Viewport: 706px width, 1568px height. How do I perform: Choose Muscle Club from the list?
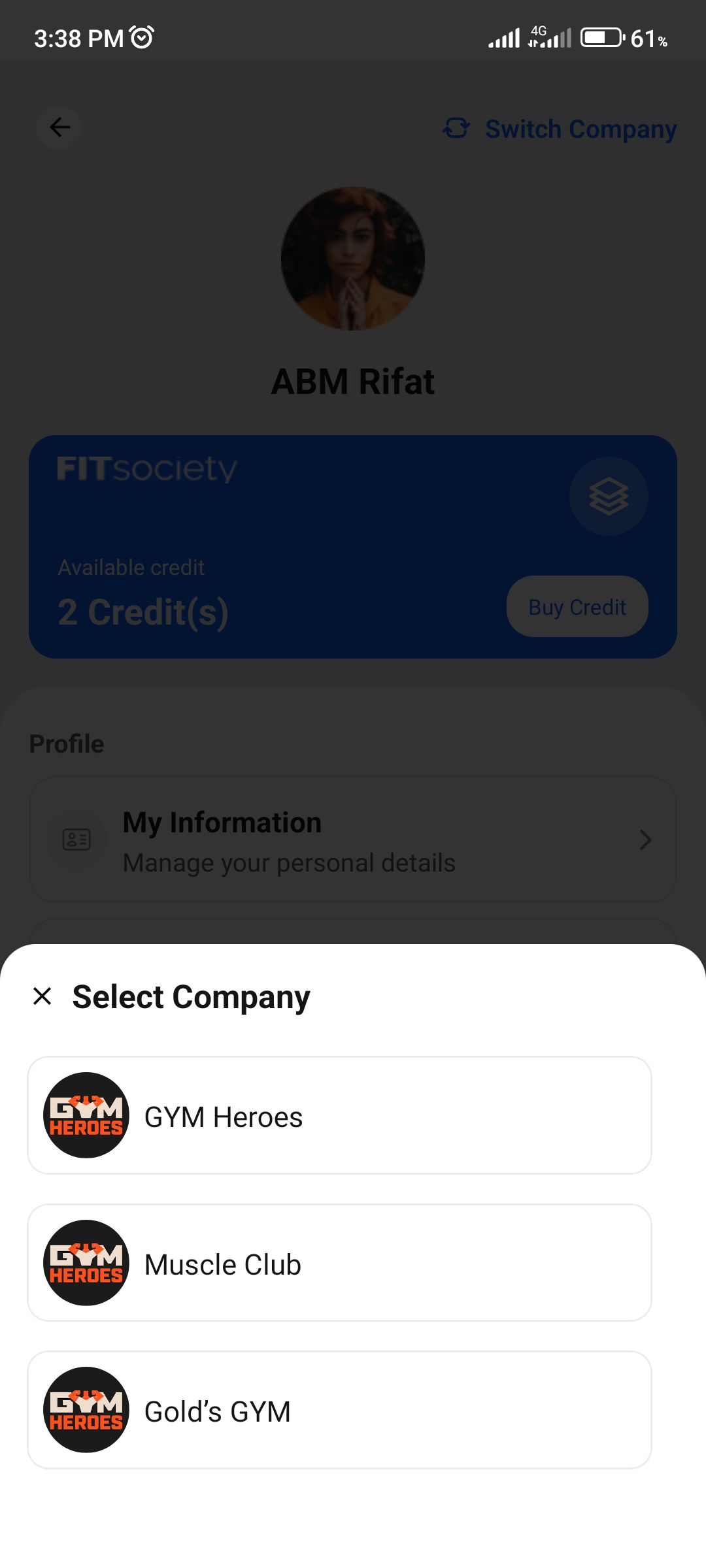[339, 1263]
